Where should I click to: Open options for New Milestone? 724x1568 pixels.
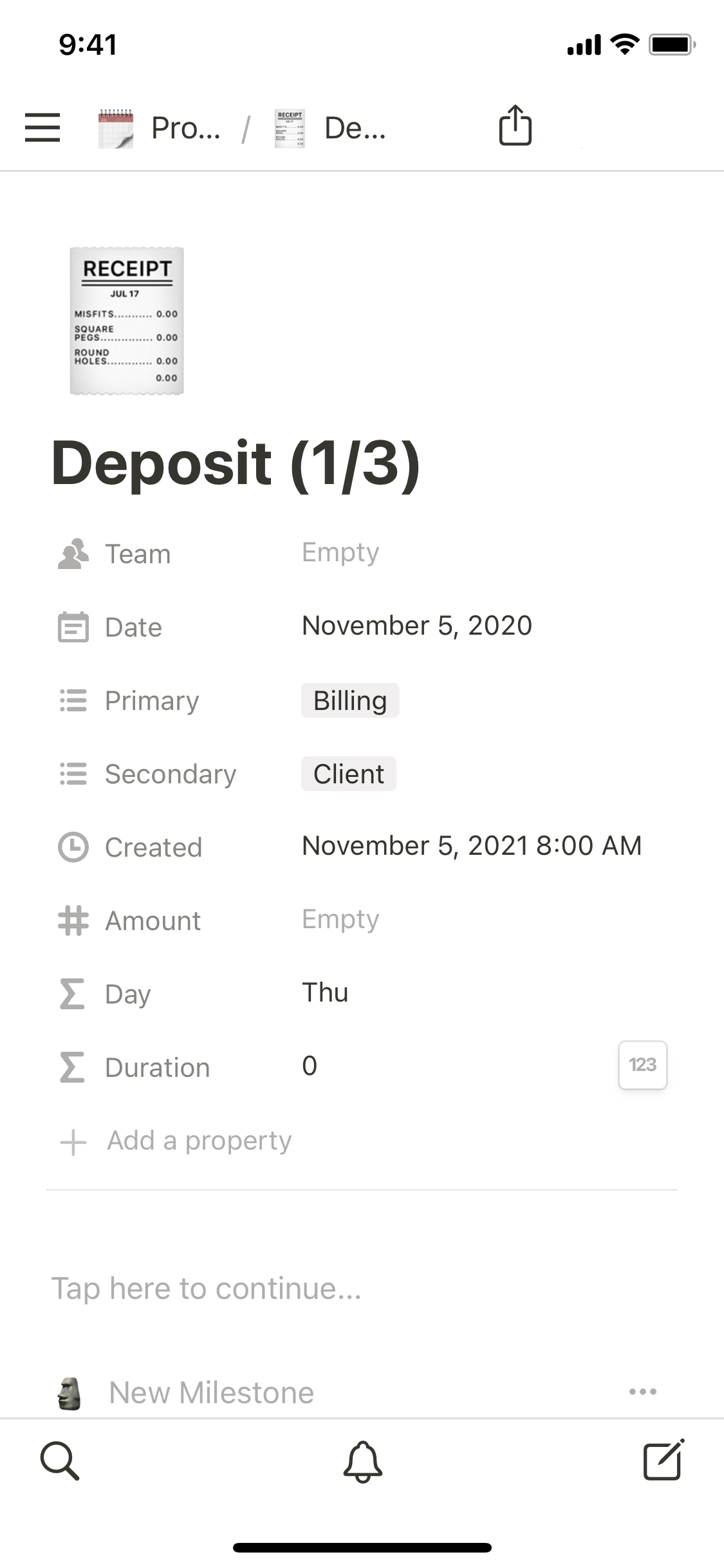[x=642, y=1392]
